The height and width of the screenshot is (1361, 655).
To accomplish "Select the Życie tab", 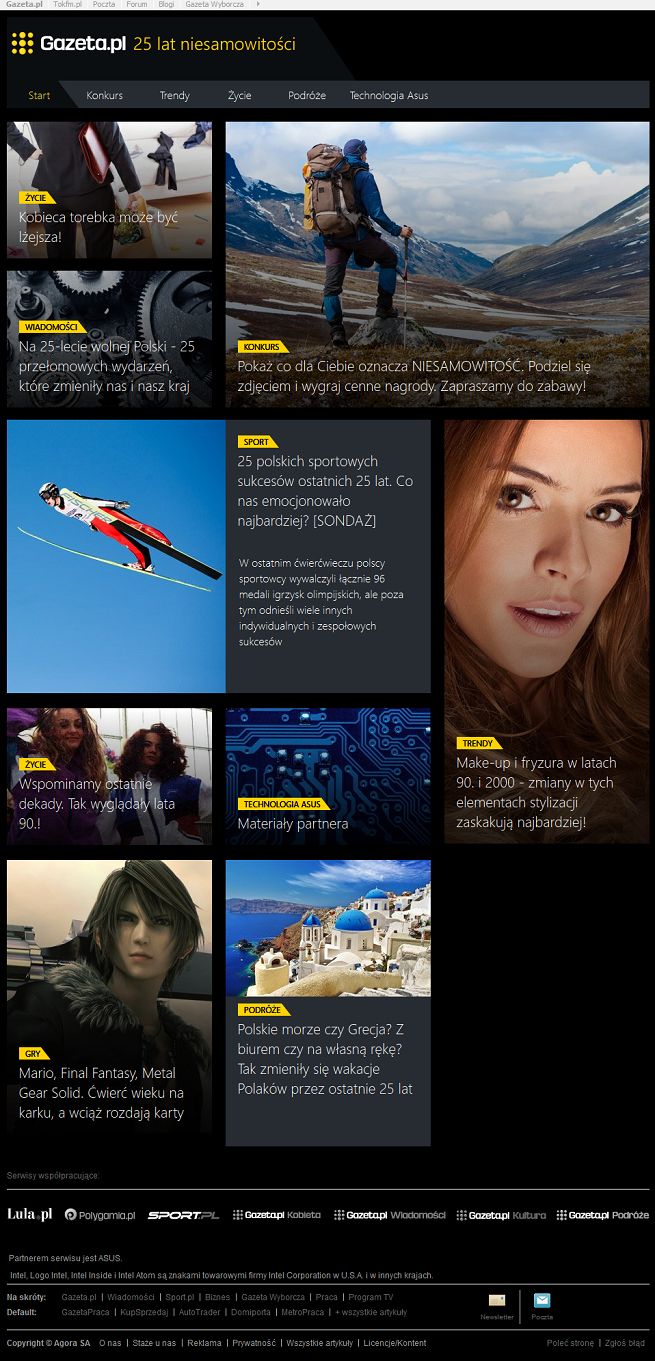I will coord(239,95).
